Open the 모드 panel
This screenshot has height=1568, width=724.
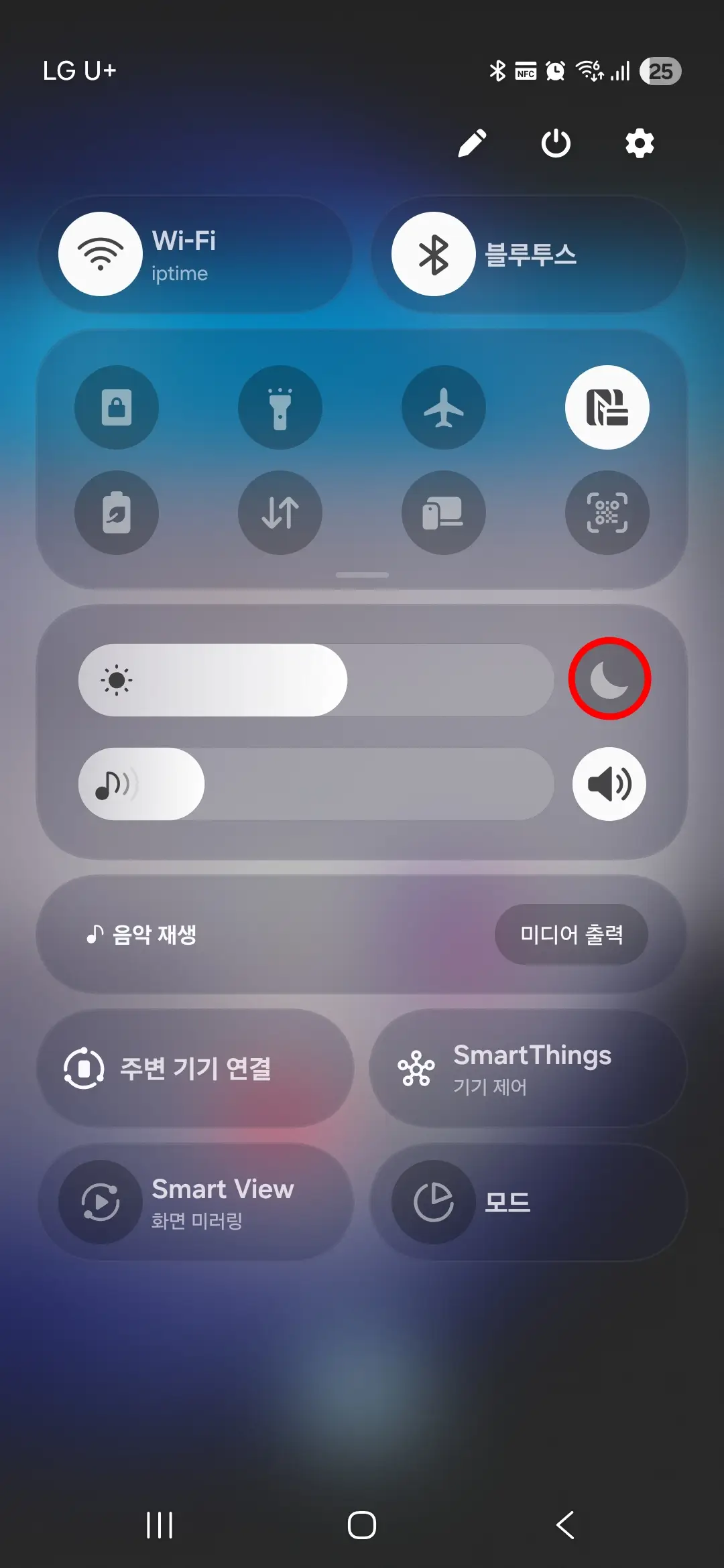[x=530, y=1203]
